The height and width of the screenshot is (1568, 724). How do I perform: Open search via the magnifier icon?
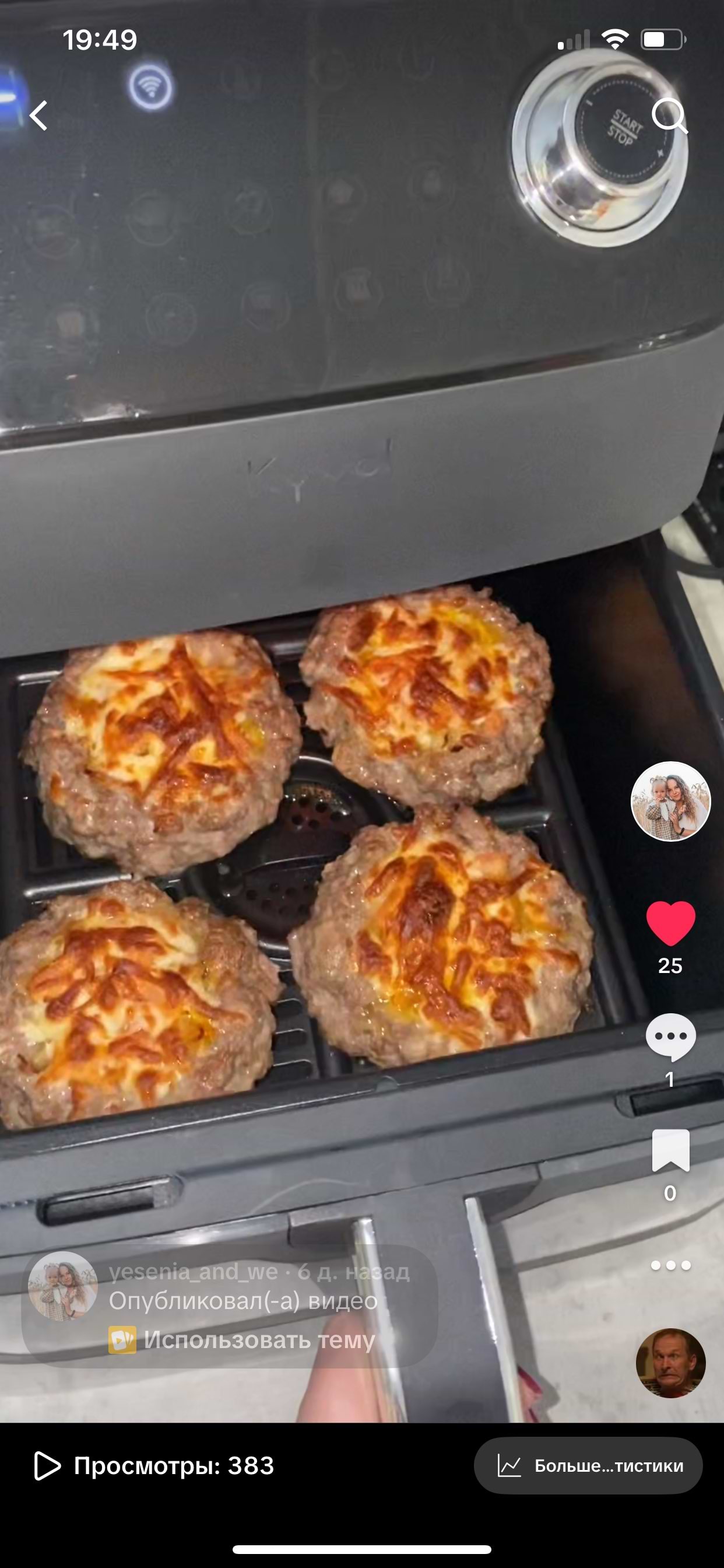(x=669, y=115)
